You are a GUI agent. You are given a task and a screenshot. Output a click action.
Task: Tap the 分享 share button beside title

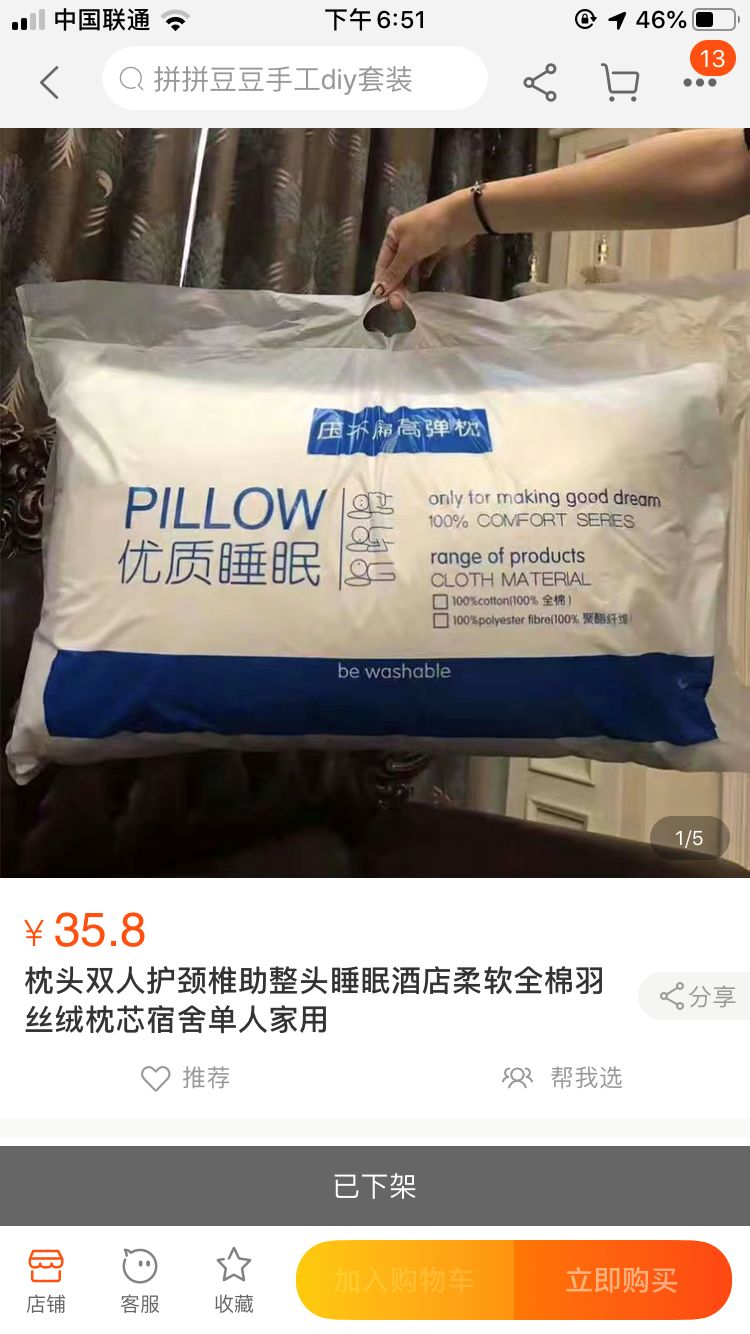click(697, 996)
